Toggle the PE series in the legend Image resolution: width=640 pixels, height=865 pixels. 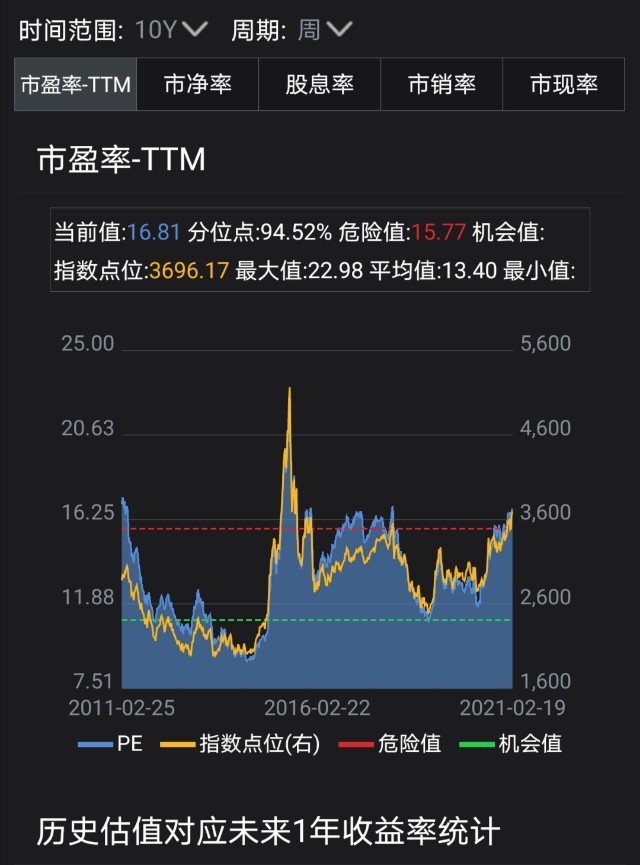point(110,744)
